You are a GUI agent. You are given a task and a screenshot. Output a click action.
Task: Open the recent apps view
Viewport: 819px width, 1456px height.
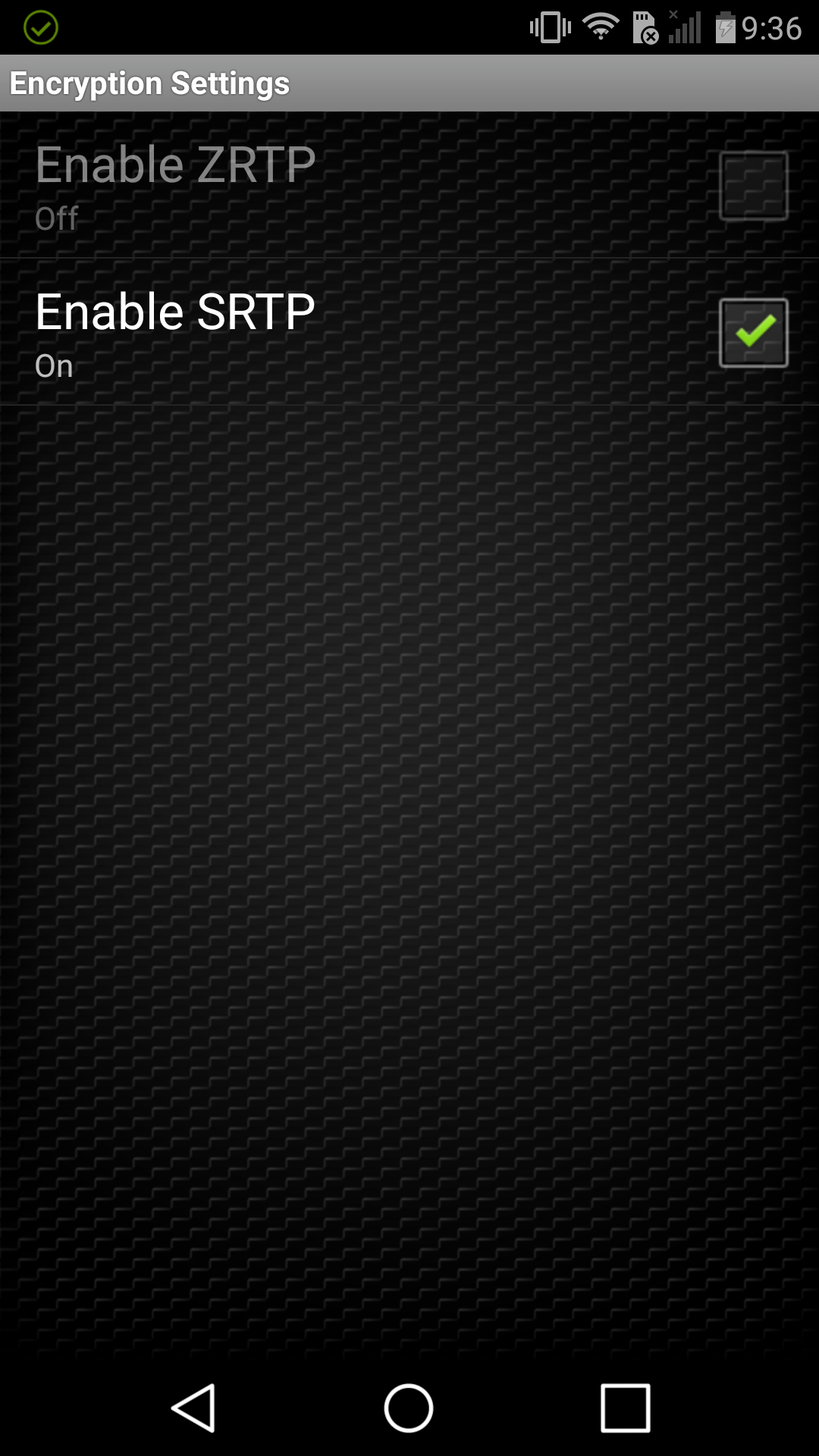click(x=625, y=1407)
